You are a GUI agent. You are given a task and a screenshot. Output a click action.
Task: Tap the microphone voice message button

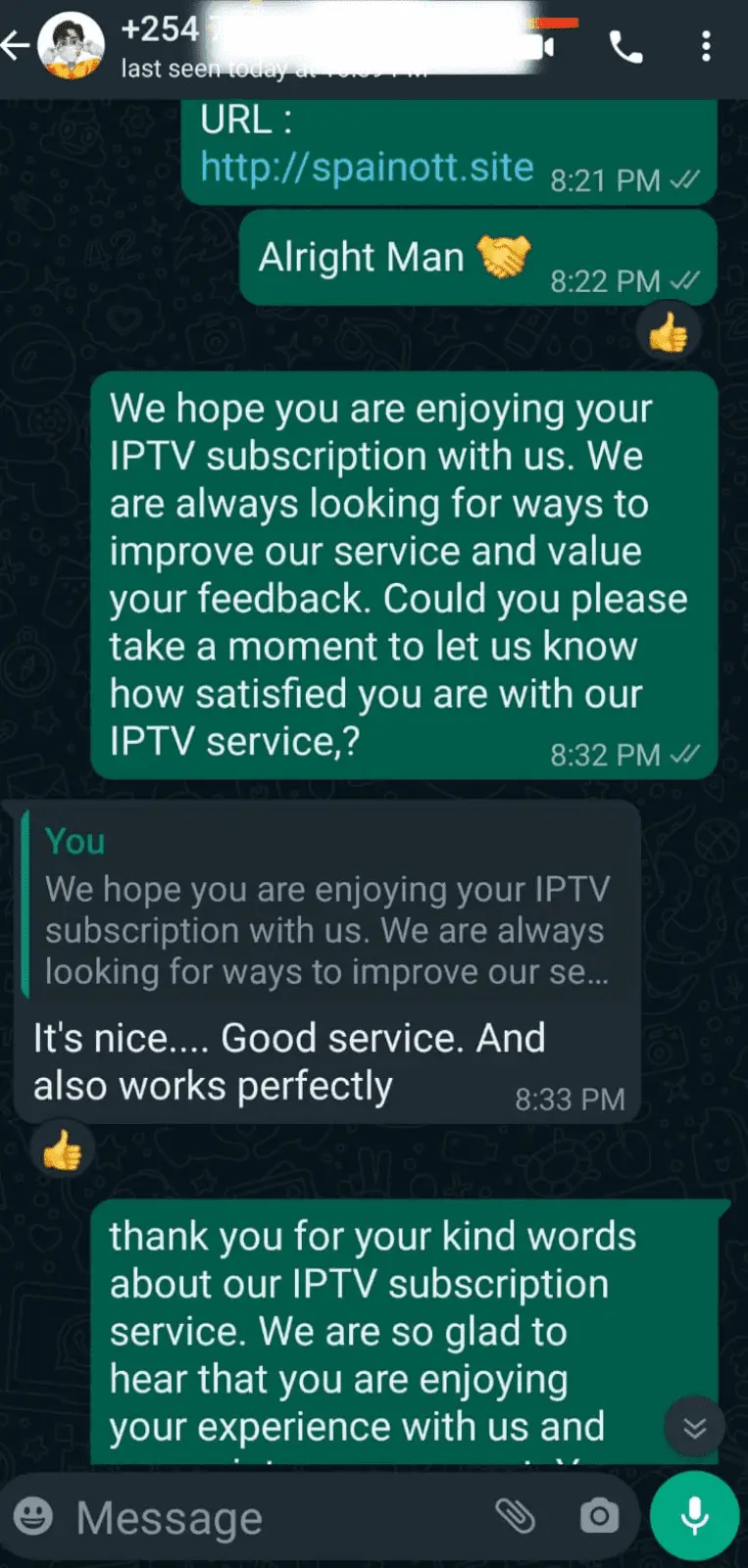point(694,1516)
